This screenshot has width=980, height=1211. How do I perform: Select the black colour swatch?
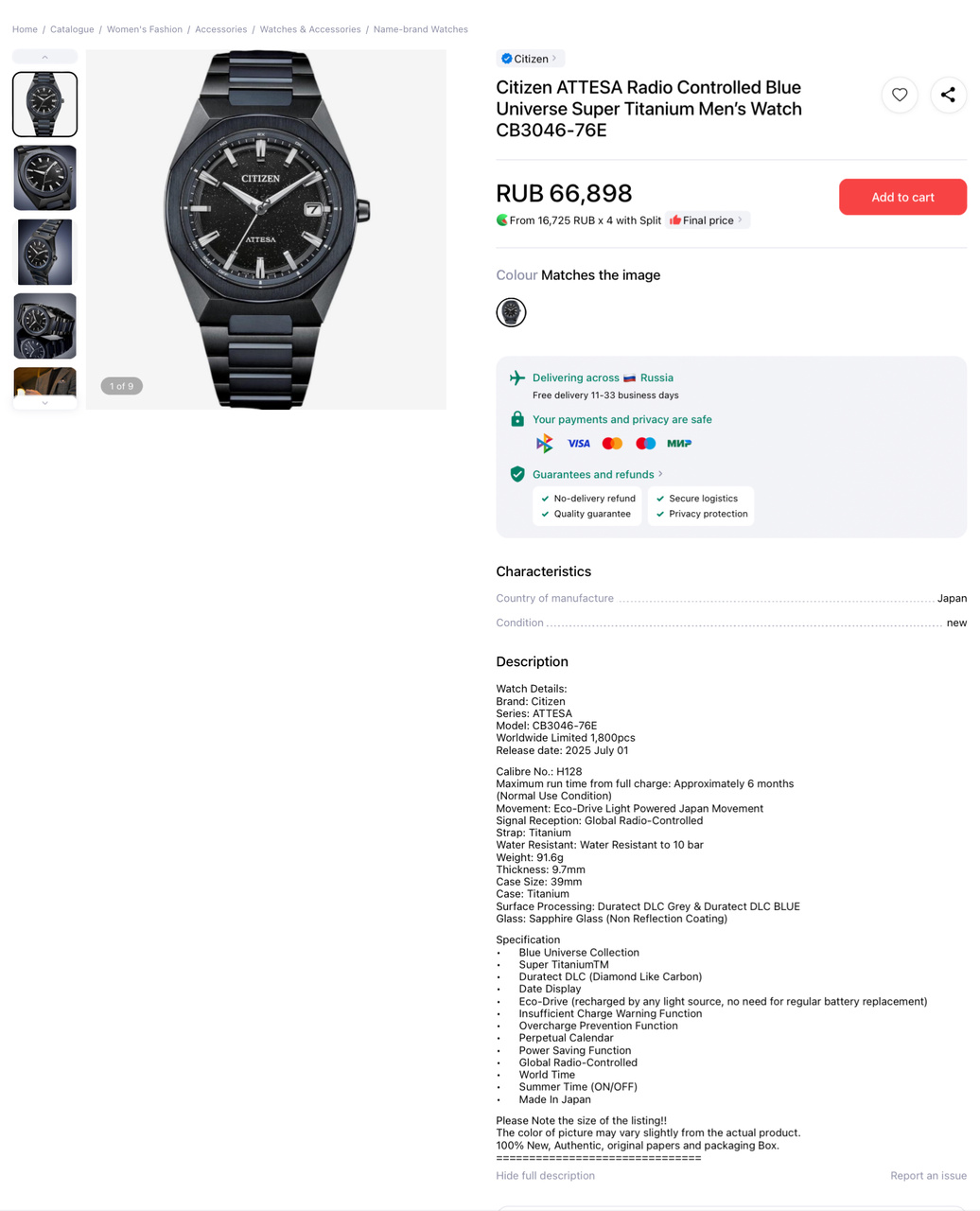(511, 312)
